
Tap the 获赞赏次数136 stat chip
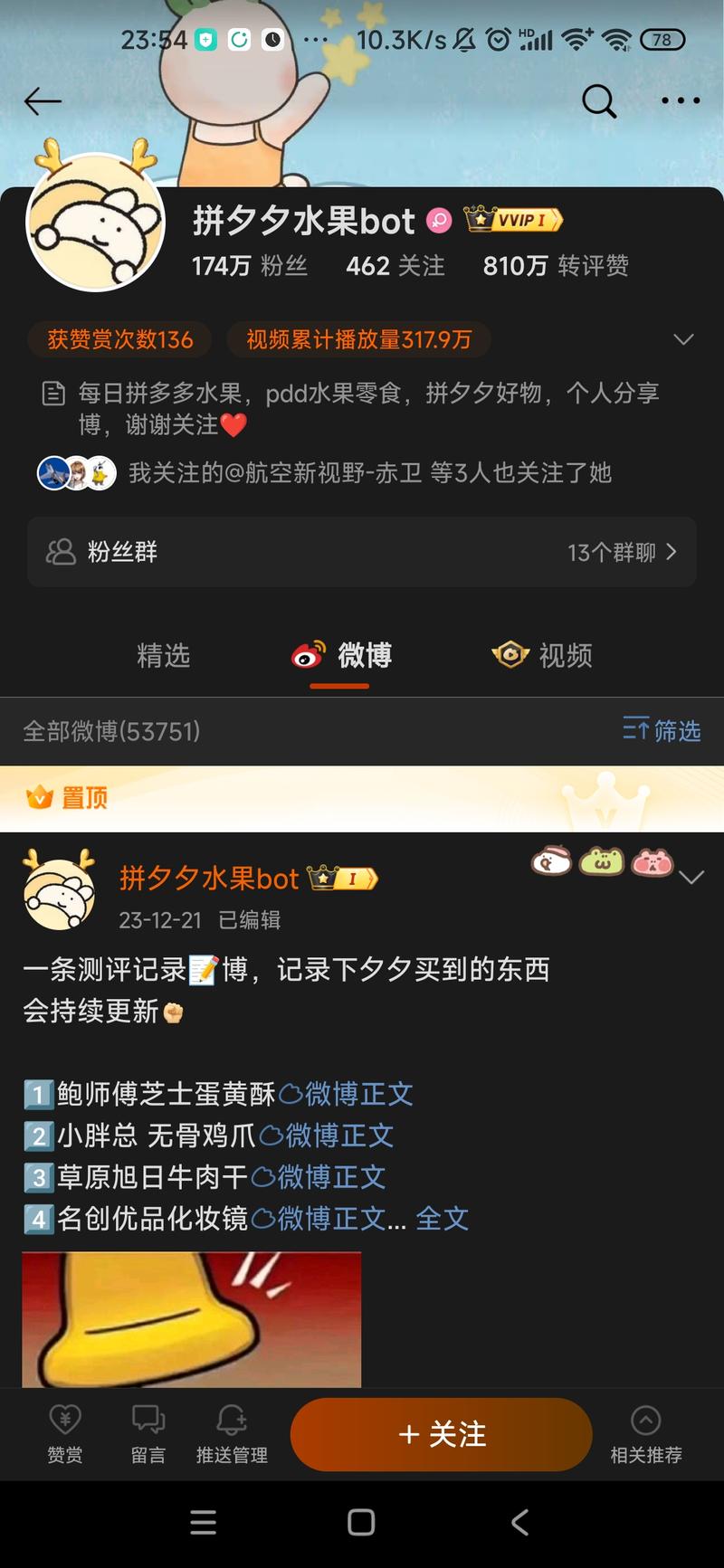tap(119, 339)
